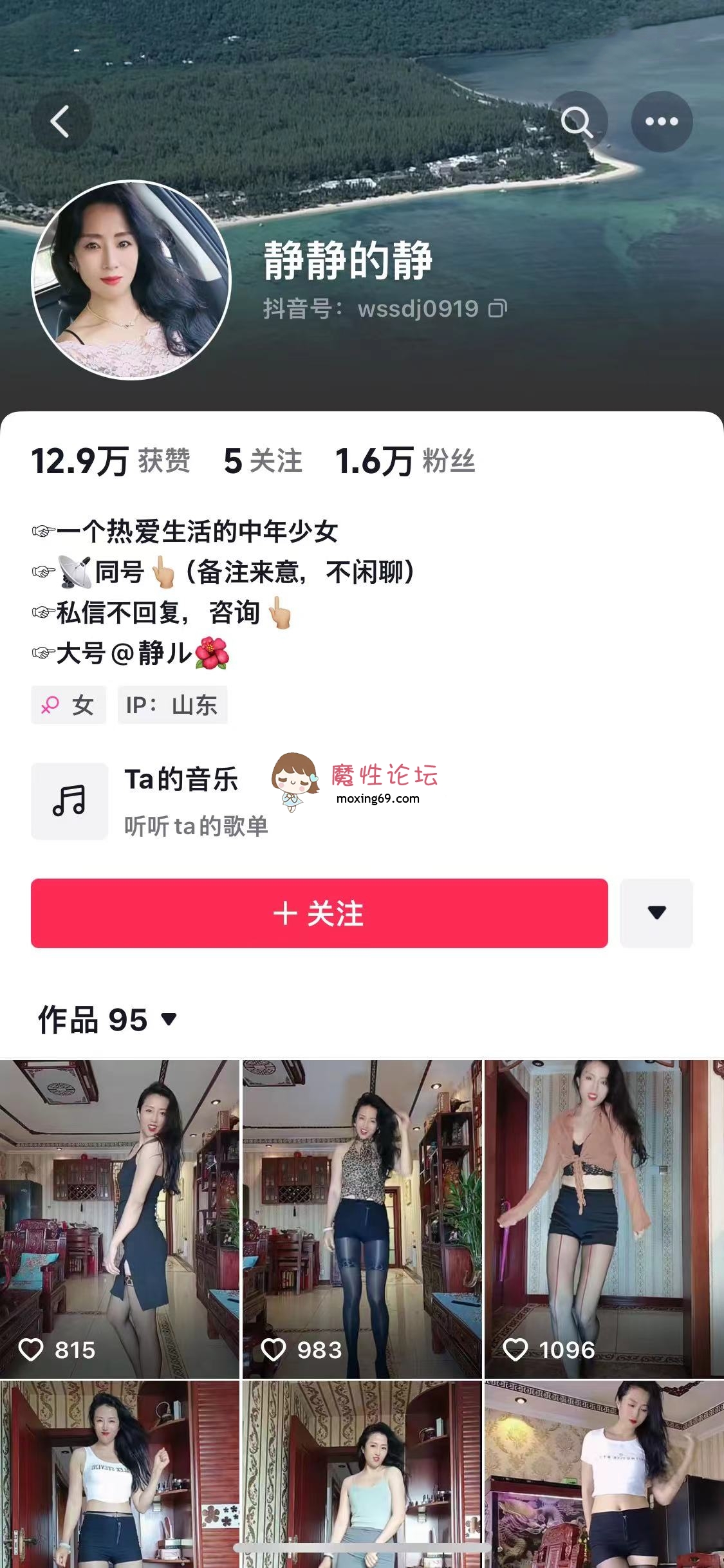Screen dimensions: 724x1568
Task: Open 听听ta的歌单 playlist link
Action: pyautogui.click(x=196, y=827)
